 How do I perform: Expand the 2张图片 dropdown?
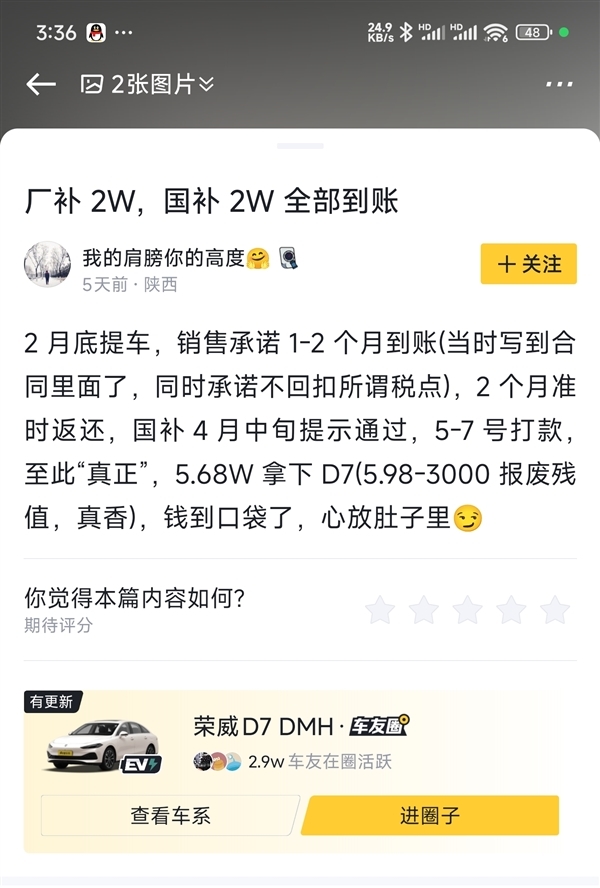150,84
